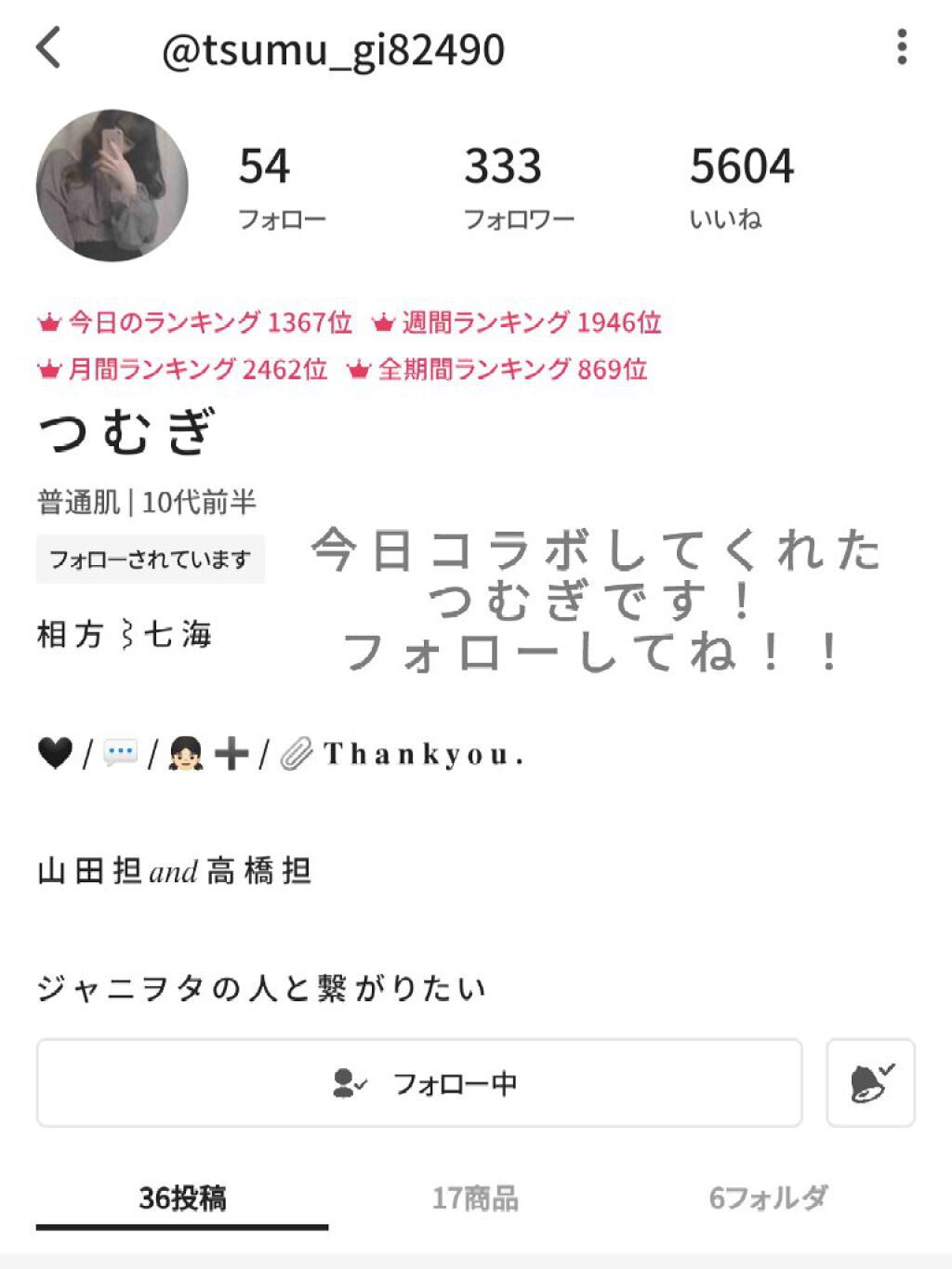The width and height of the screenshot is (952, 1269).
Task: Switch to the 17商品 tab
Action: [475, 1198]
